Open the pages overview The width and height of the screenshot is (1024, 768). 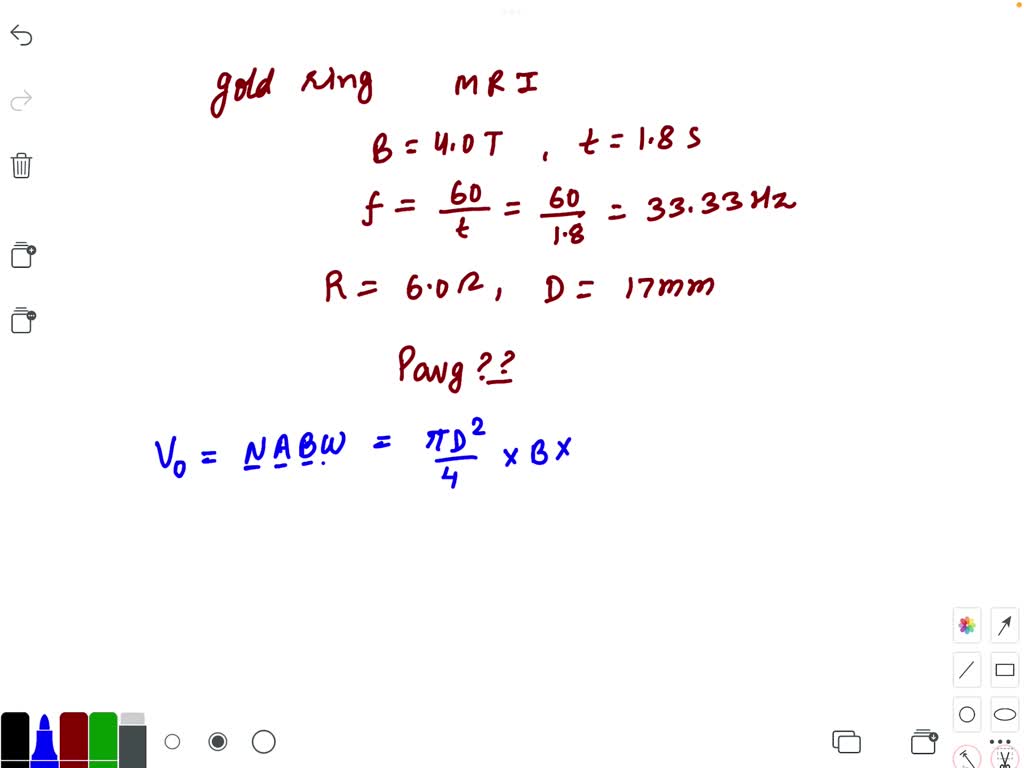[x=846, y=742]
